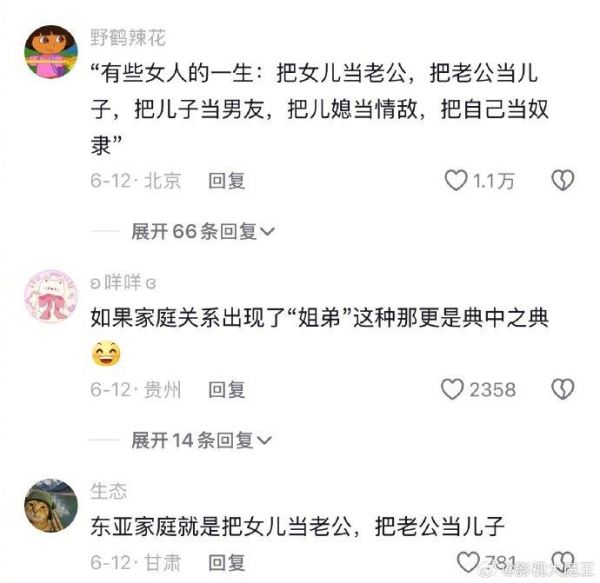Like the comment by 咩咩

[x=455, y=389]
